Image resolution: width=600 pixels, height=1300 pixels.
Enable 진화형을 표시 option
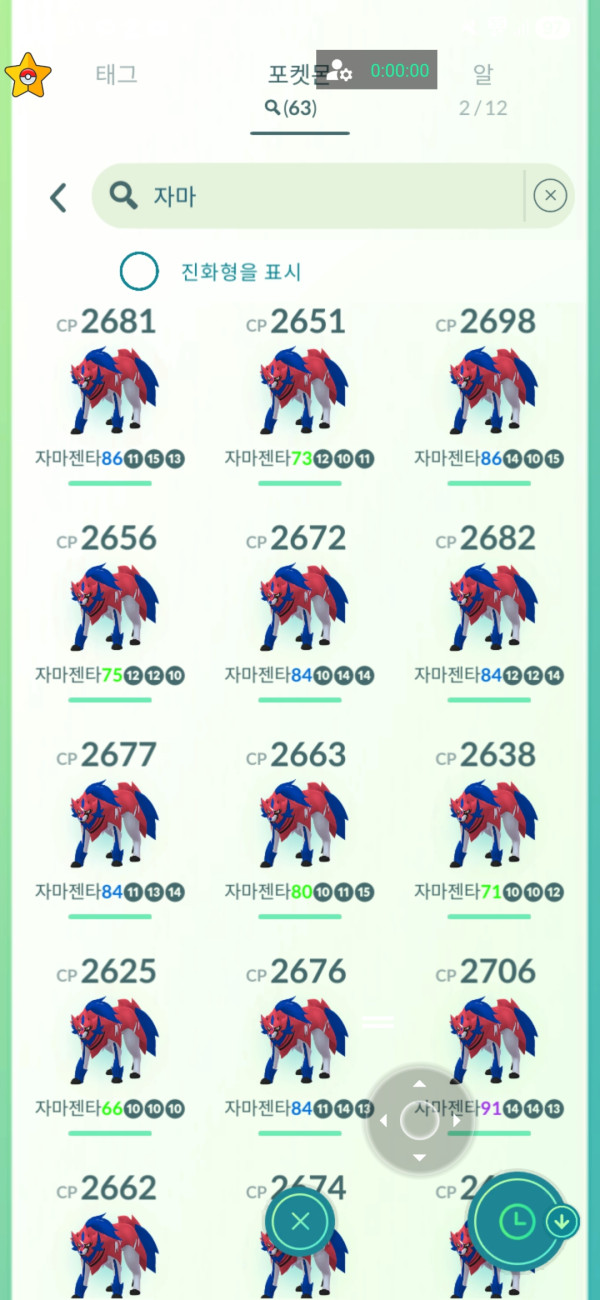click(x=139, y=271)
